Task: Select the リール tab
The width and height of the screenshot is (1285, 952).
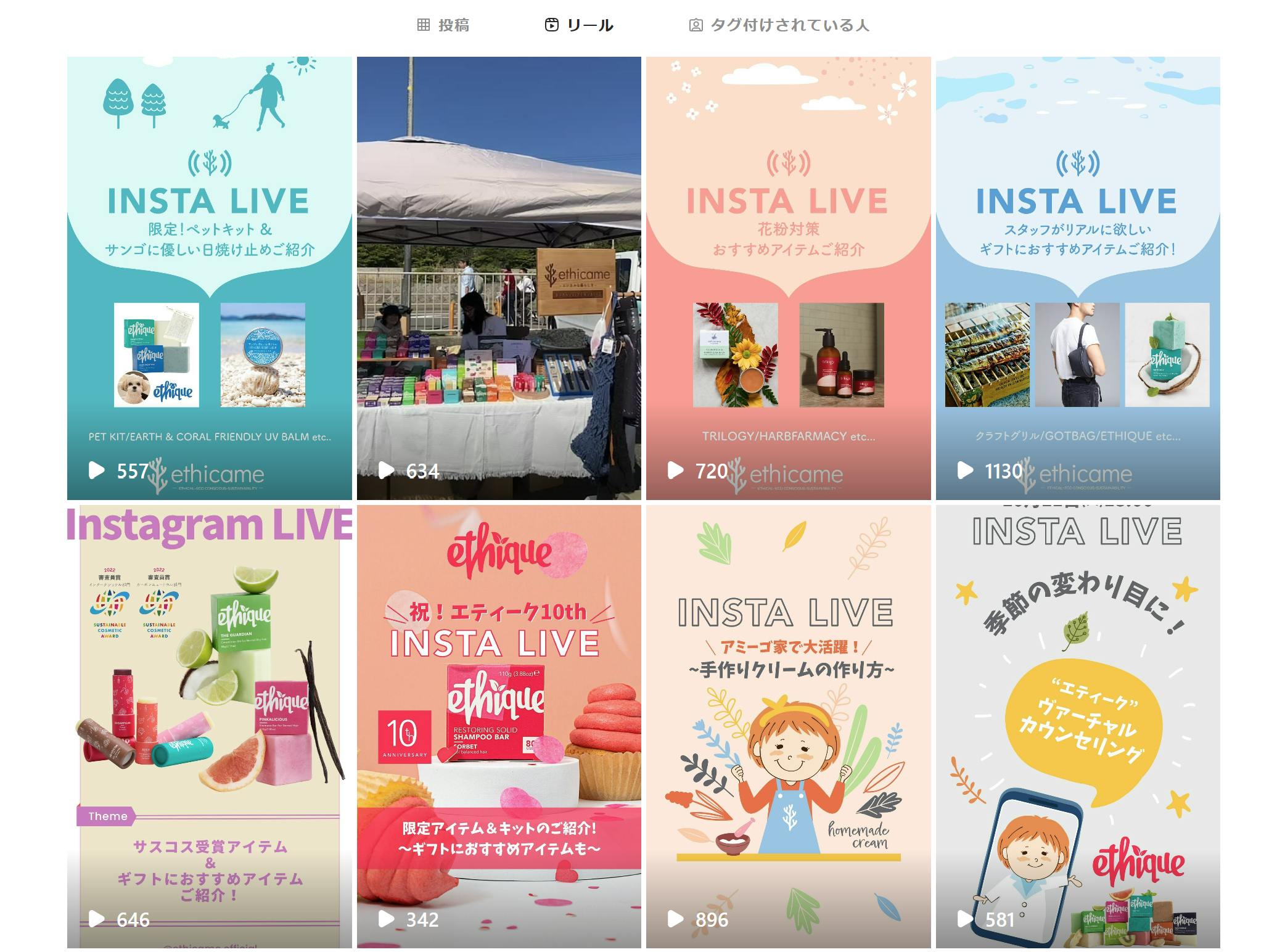Action: click(x=579, y=25)
